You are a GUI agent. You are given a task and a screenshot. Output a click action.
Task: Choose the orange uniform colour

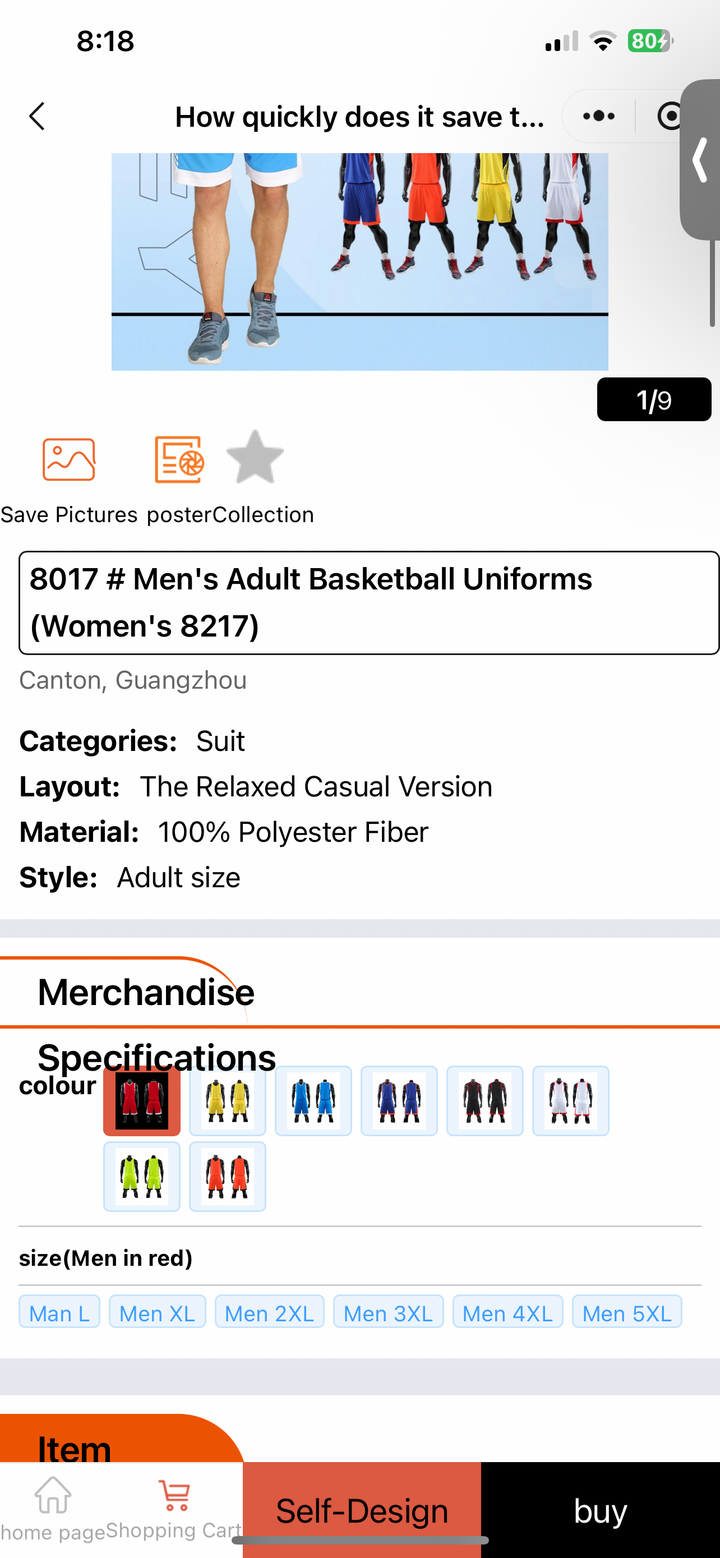pyautogui.click(x=228, y=1176)
